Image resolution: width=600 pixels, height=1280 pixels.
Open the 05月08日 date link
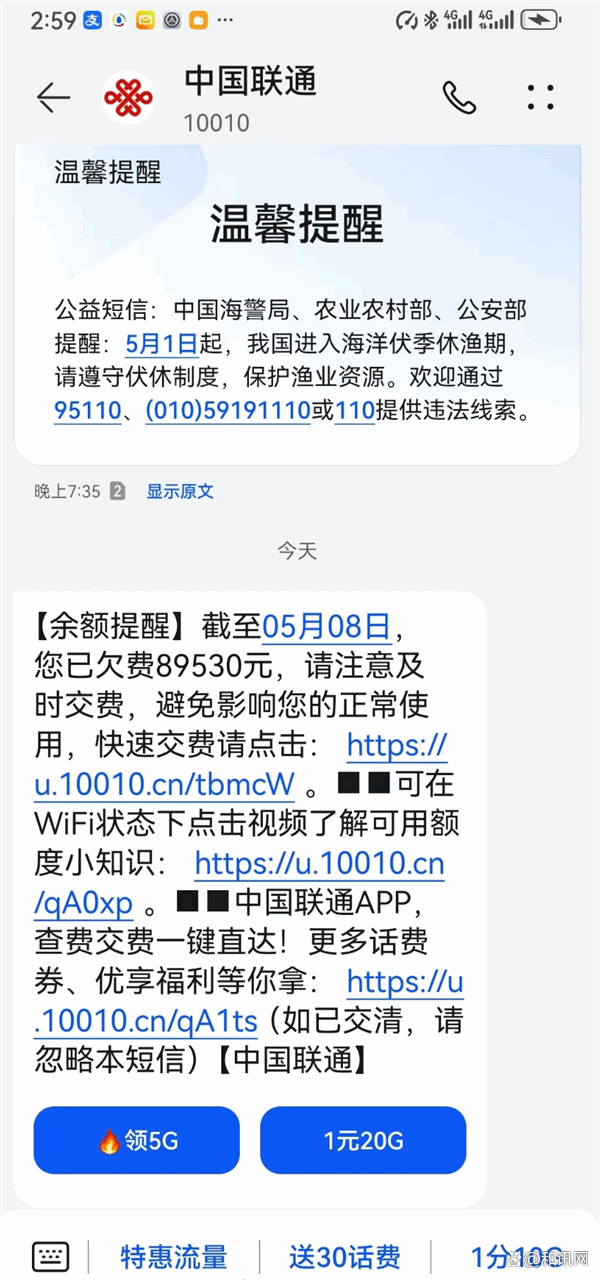tap(326, 626)
